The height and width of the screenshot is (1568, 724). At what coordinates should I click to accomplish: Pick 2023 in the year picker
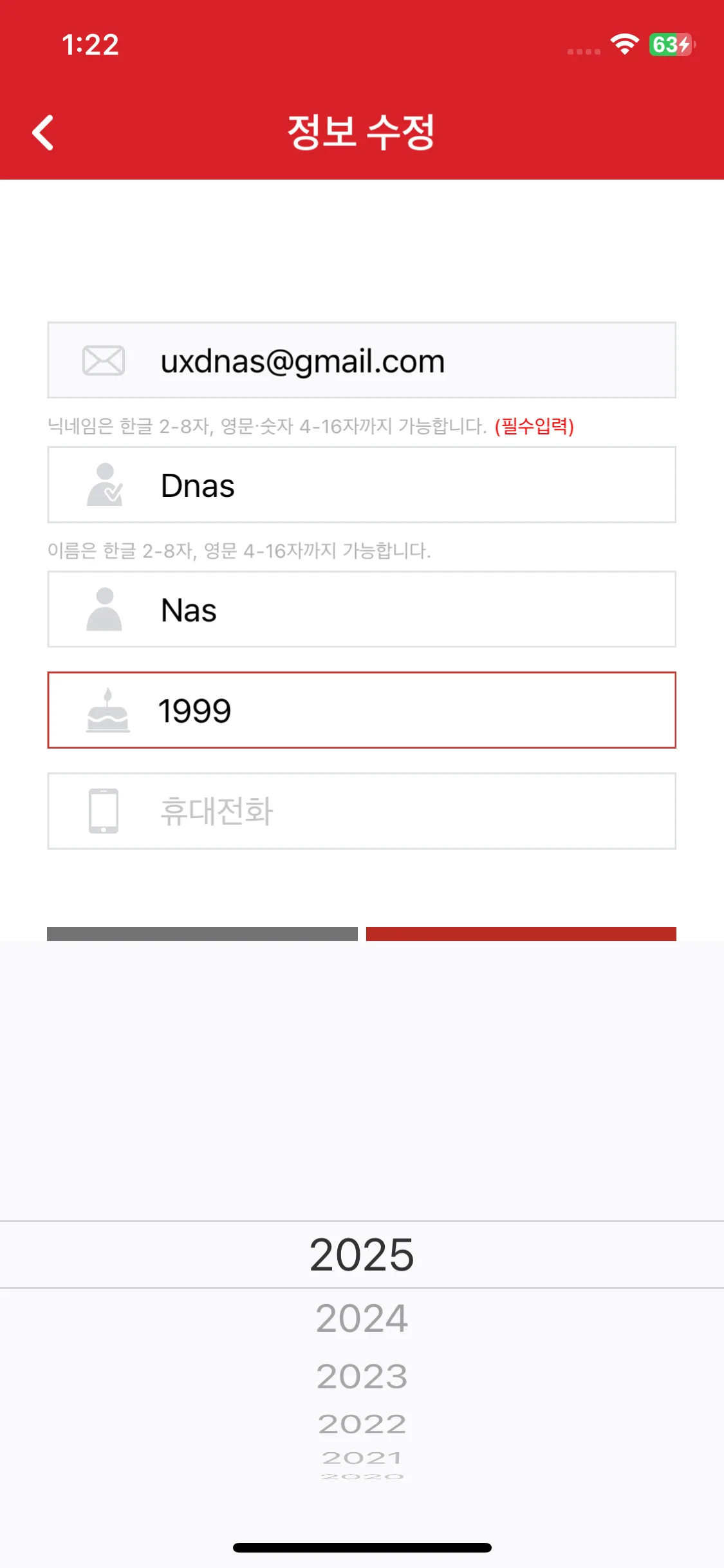click(x=362, y=1377)
